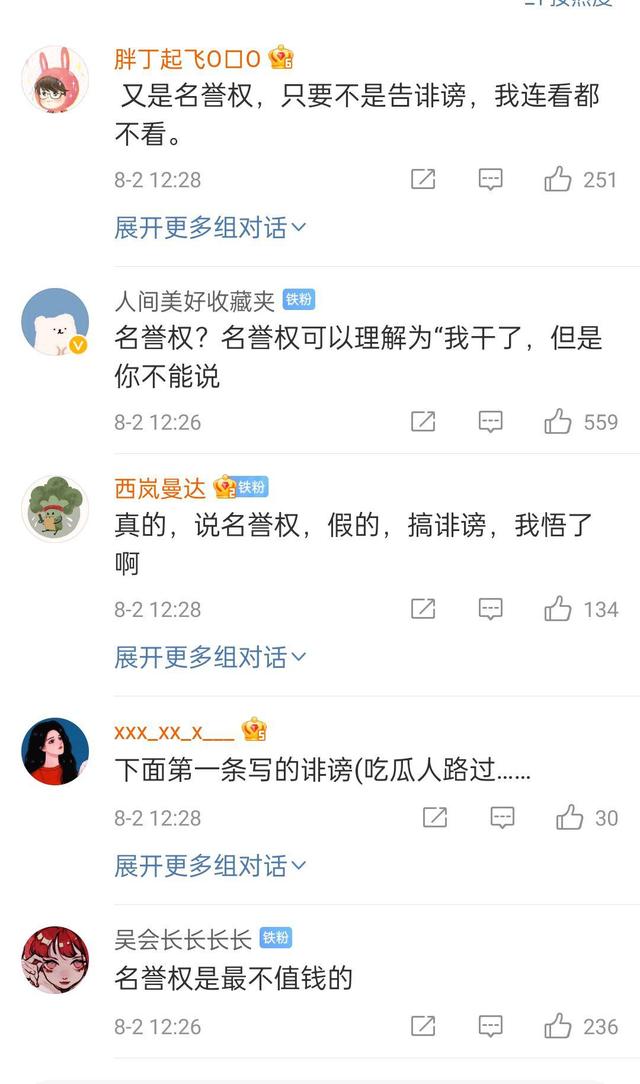The image size is (640, 1084).
Task: Open 西岚曼达's username profile link
Action: click(x=160, y=488)
